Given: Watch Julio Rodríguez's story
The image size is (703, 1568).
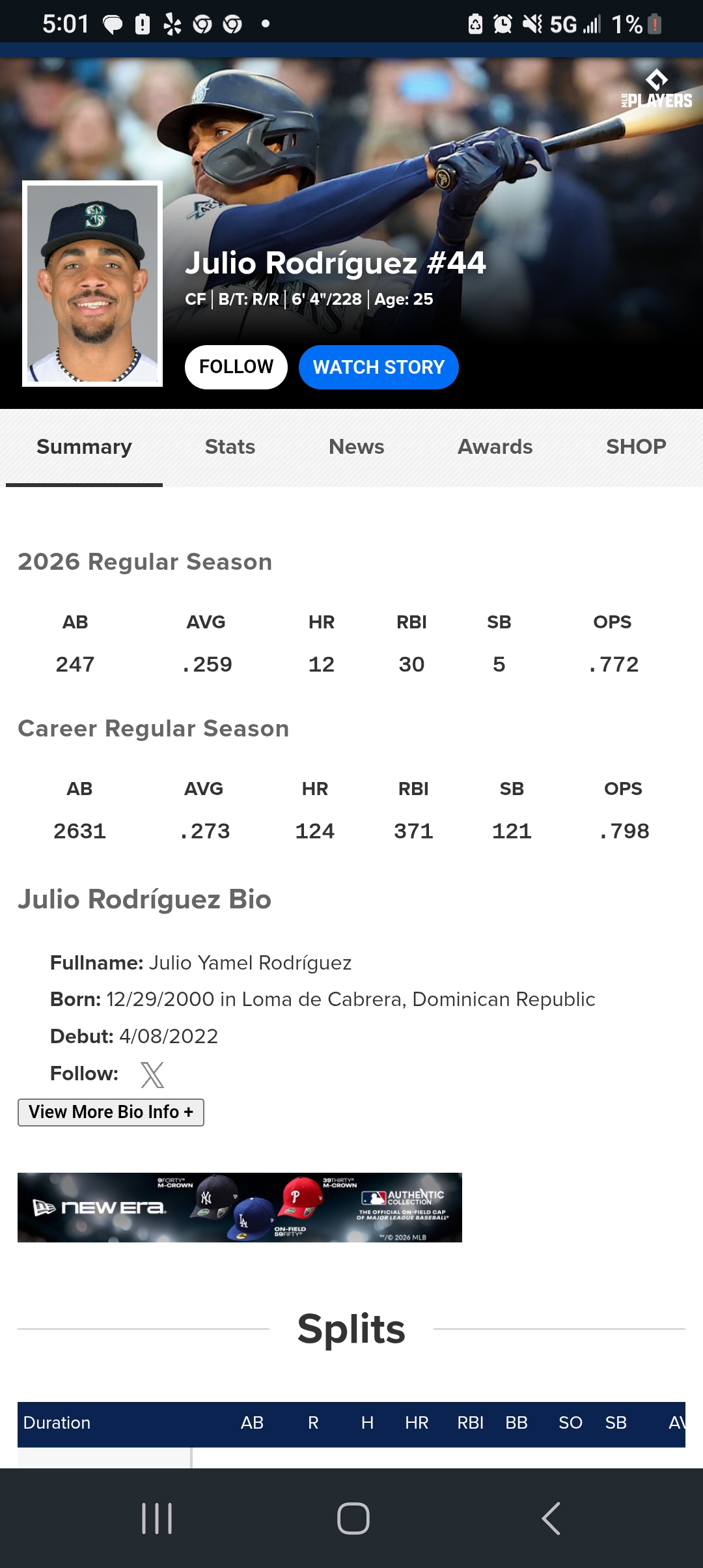Looking at the screenshot, I should coord(378,367).
